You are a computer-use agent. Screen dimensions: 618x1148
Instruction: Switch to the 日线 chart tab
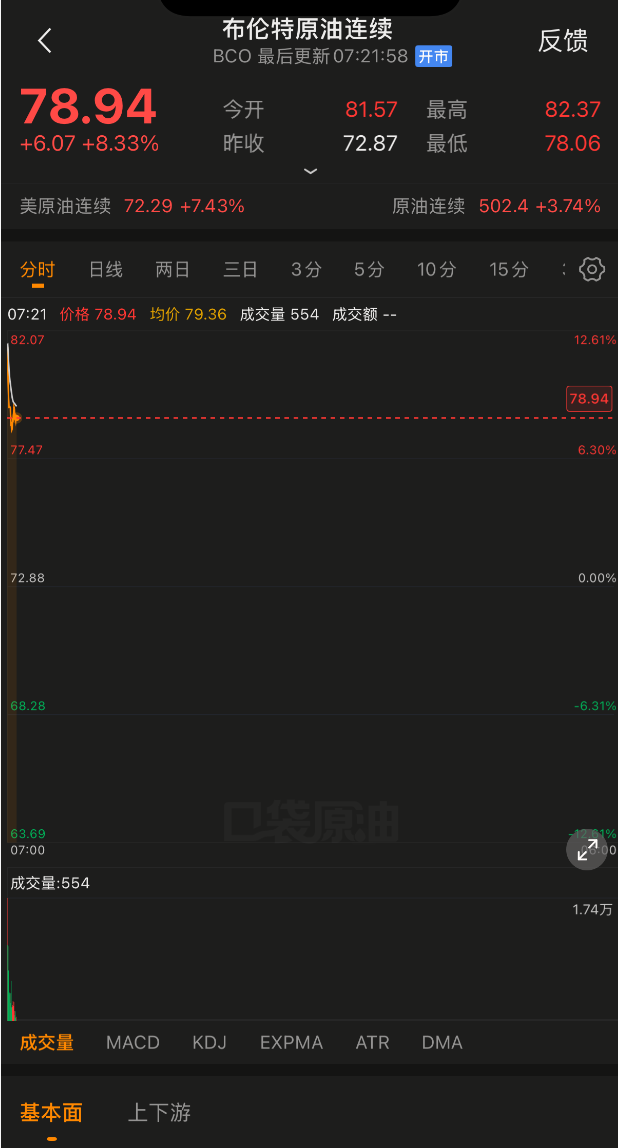pos(105,269)
